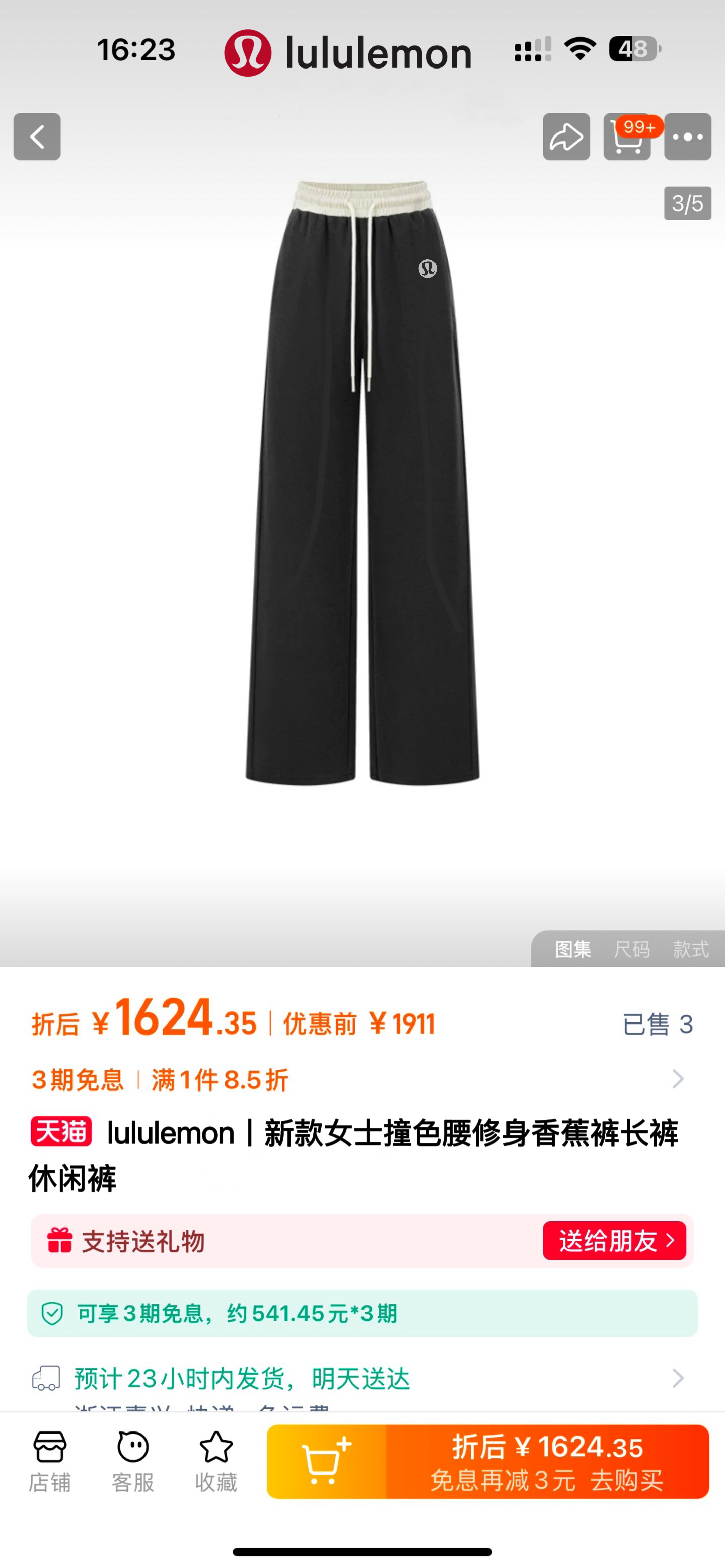Add the product to 收藏 favorites
Screen dimensions: 725x1568
point(216,1462)
